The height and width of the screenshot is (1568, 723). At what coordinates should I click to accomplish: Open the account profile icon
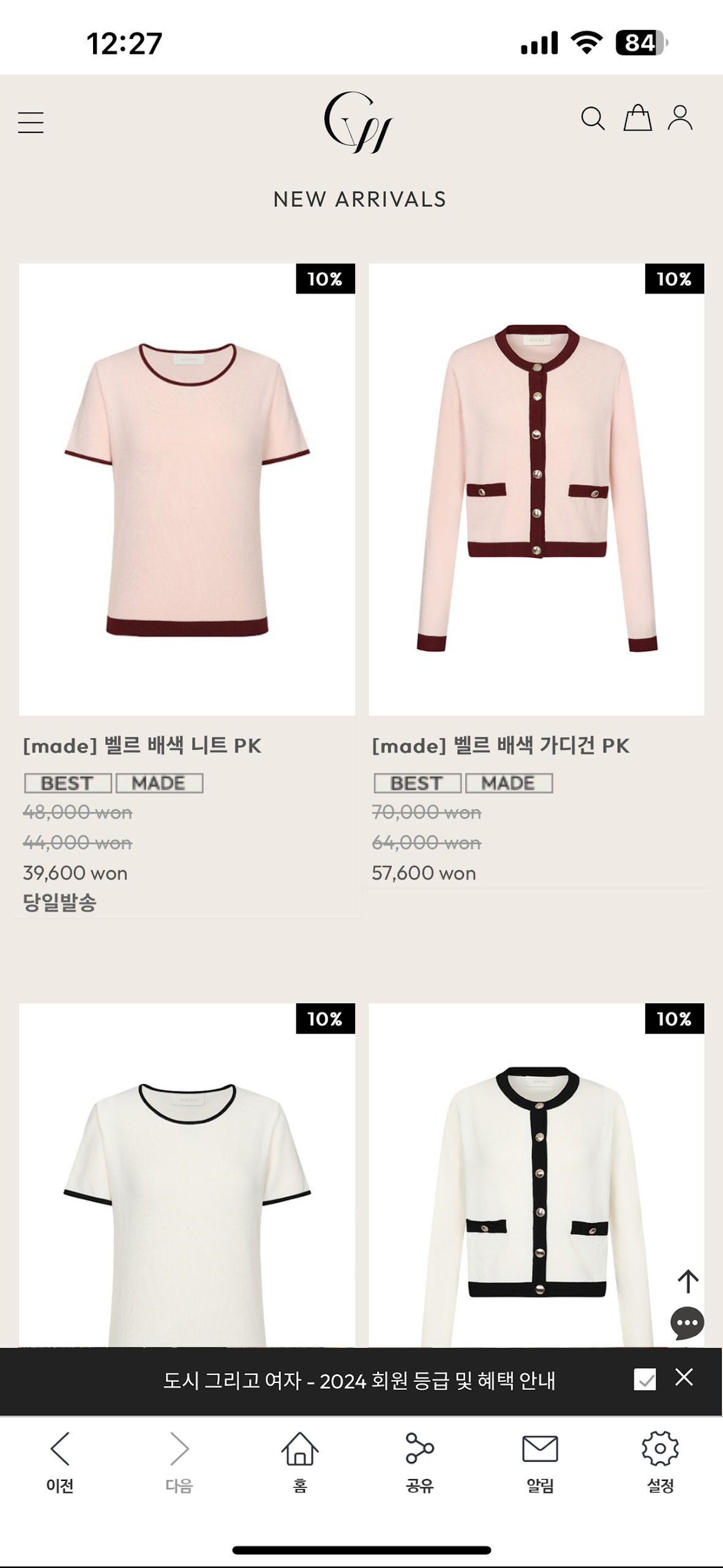tap(680, 118)
